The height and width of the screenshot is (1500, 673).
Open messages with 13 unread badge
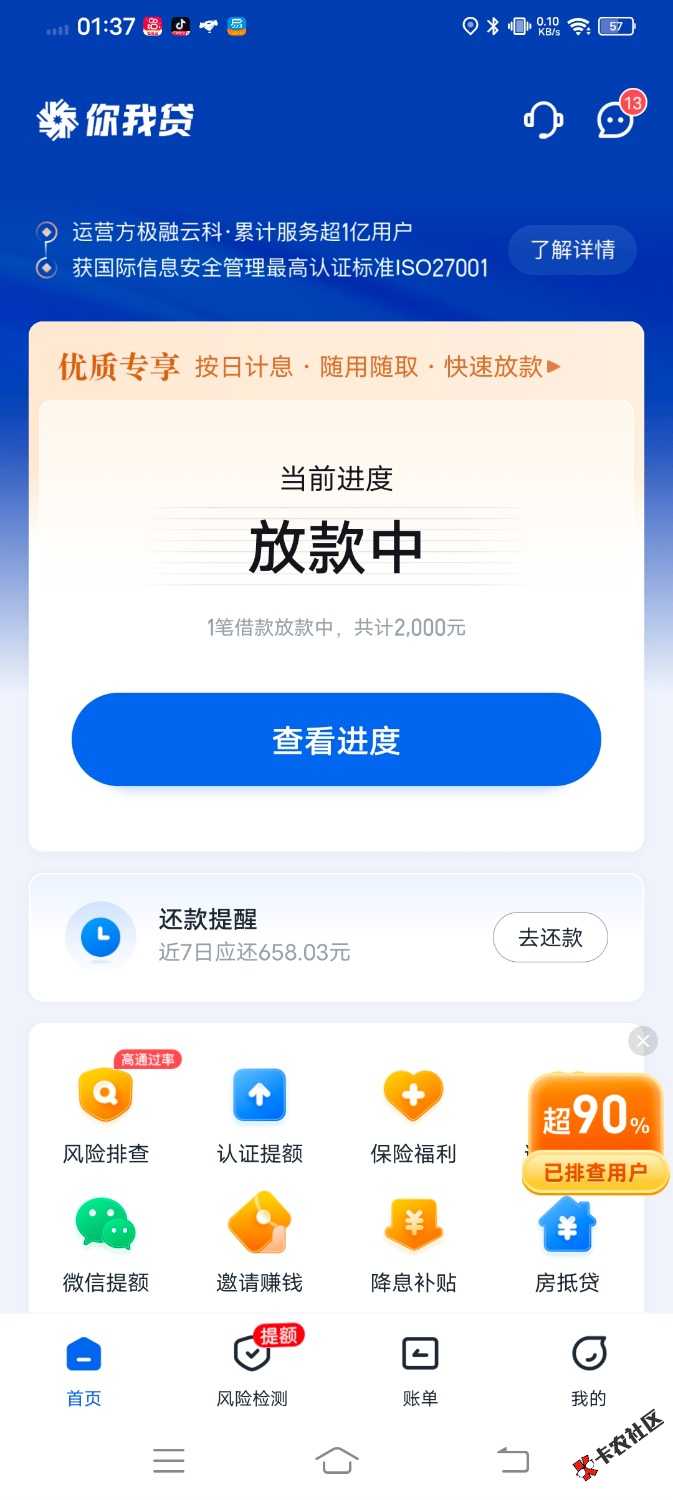pyautogui.click(x=615, y=121)
